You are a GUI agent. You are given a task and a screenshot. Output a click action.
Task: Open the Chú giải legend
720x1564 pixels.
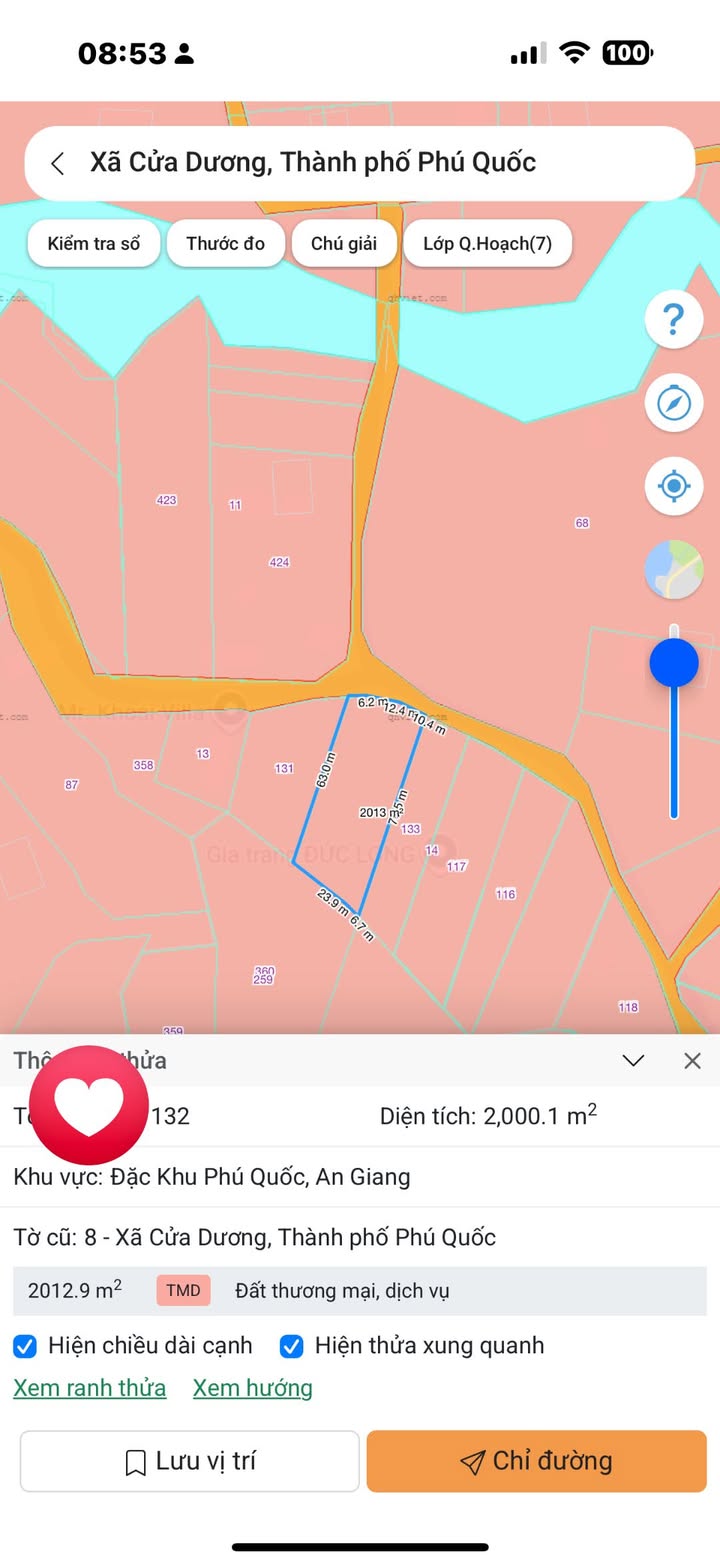click(x=344, y=244)
